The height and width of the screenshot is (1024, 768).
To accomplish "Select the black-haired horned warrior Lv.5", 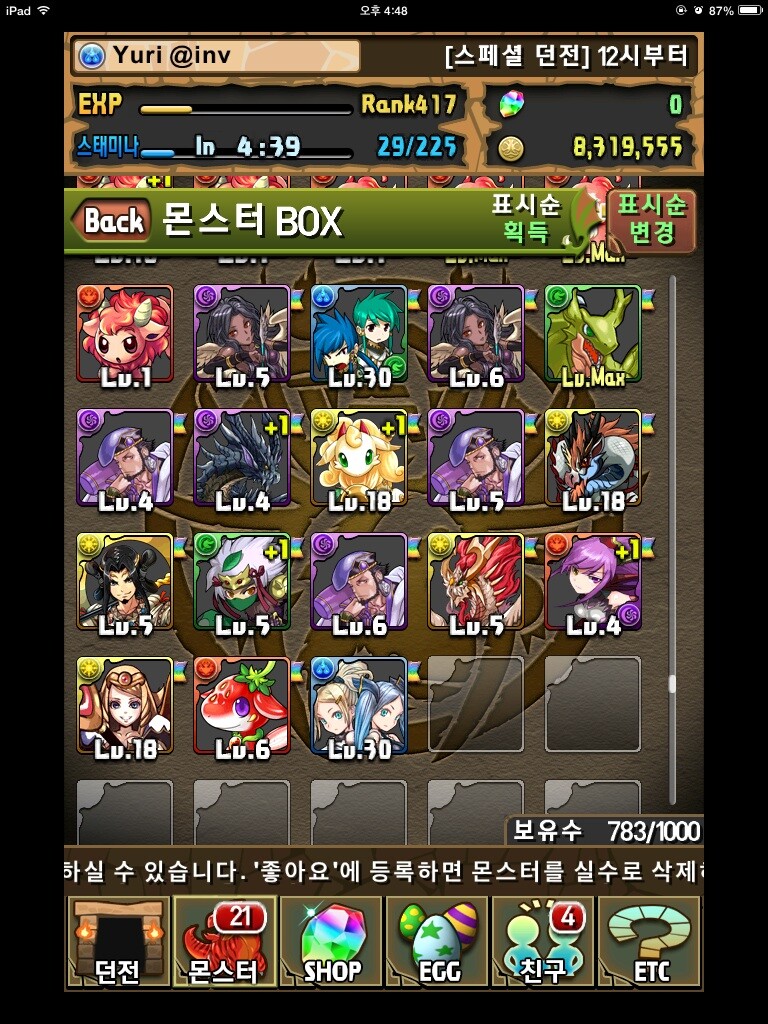I will (x=125, y=581).
